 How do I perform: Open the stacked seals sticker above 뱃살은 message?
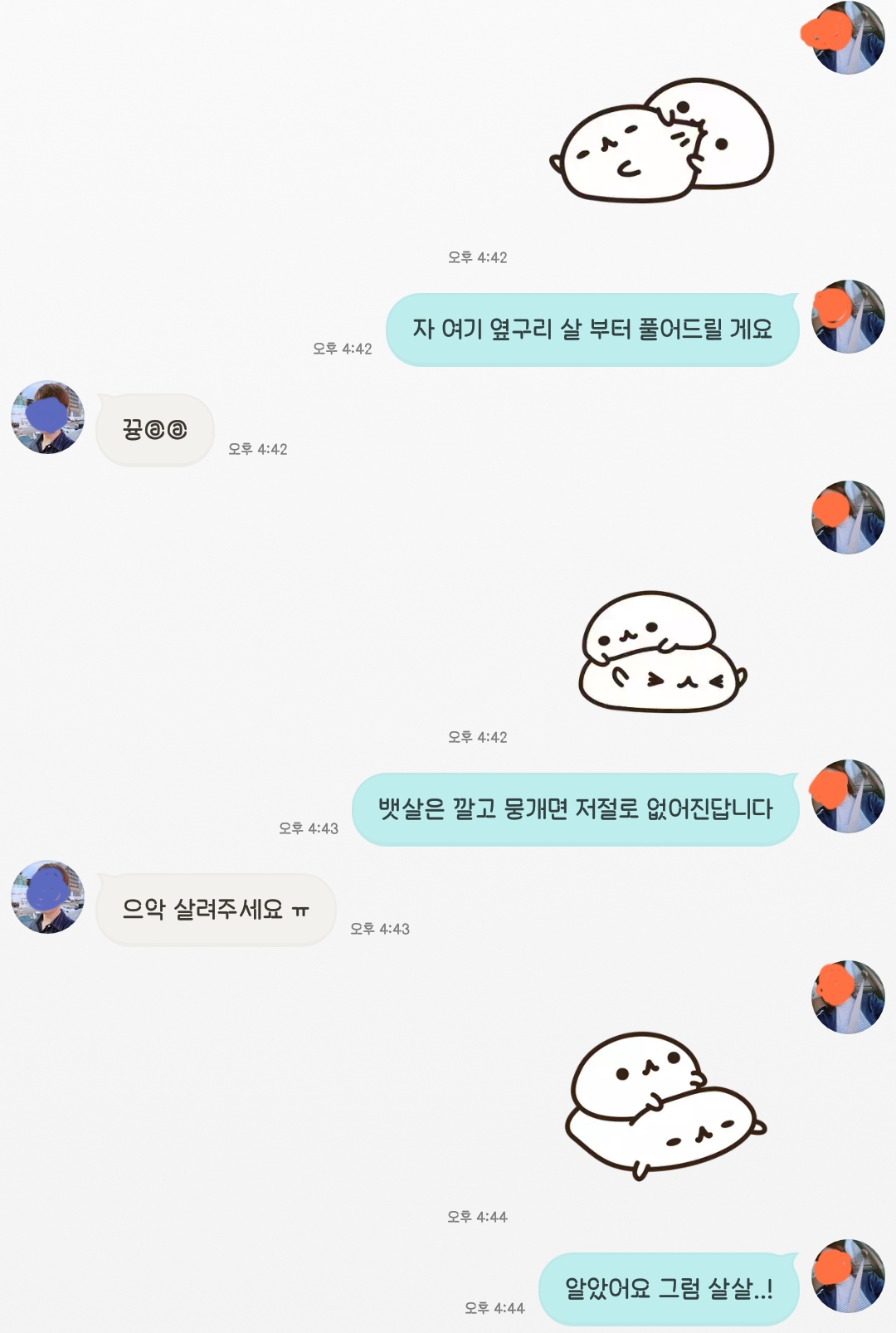(661, 652)
